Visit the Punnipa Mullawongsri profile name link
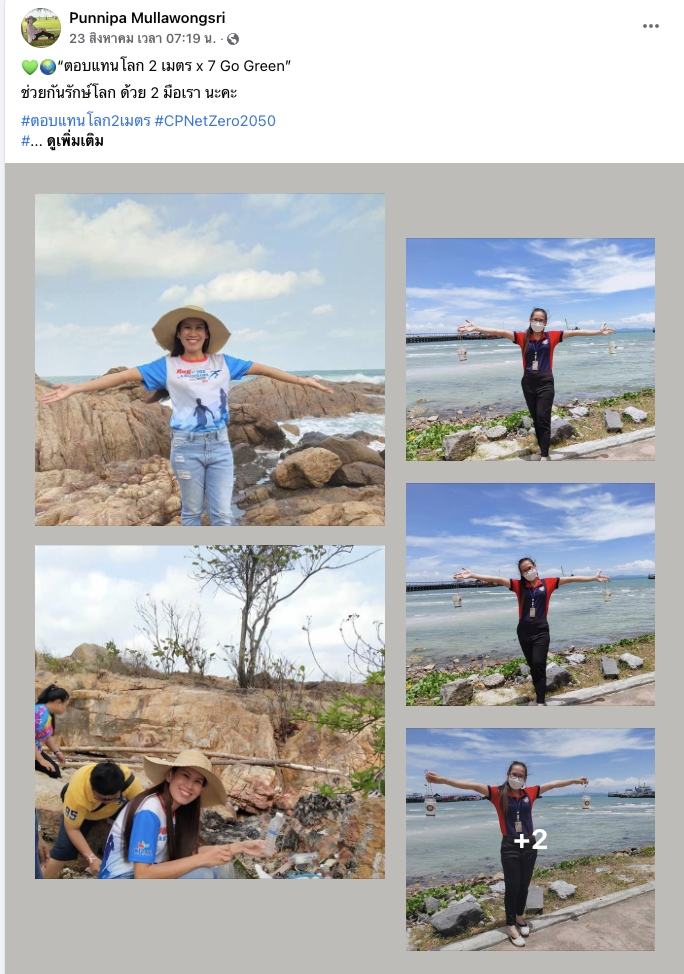Screen dimensions: 684x974 coord(147,18)
